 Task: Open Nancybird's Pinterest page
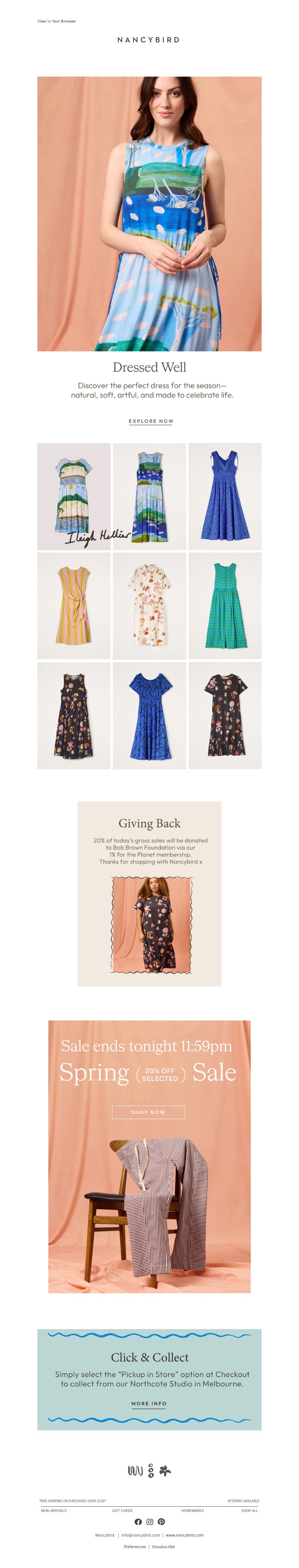161,1521
